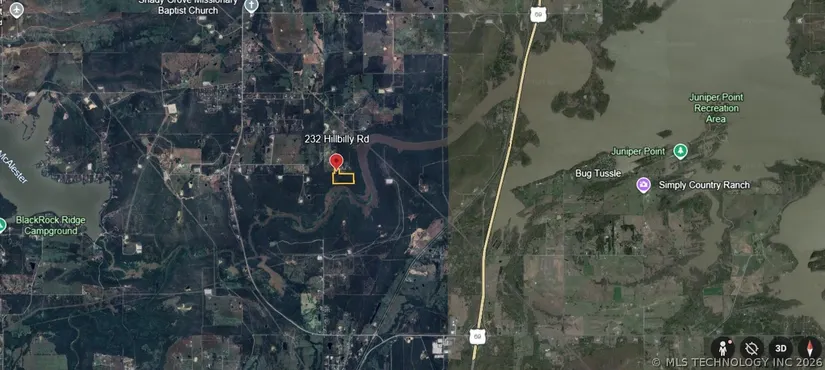Image resolution: width=825 pixels, height=370 pixels.
Task: Open the Juniper Point park marker
Action: pyautogui.click(x=681, y=152)
